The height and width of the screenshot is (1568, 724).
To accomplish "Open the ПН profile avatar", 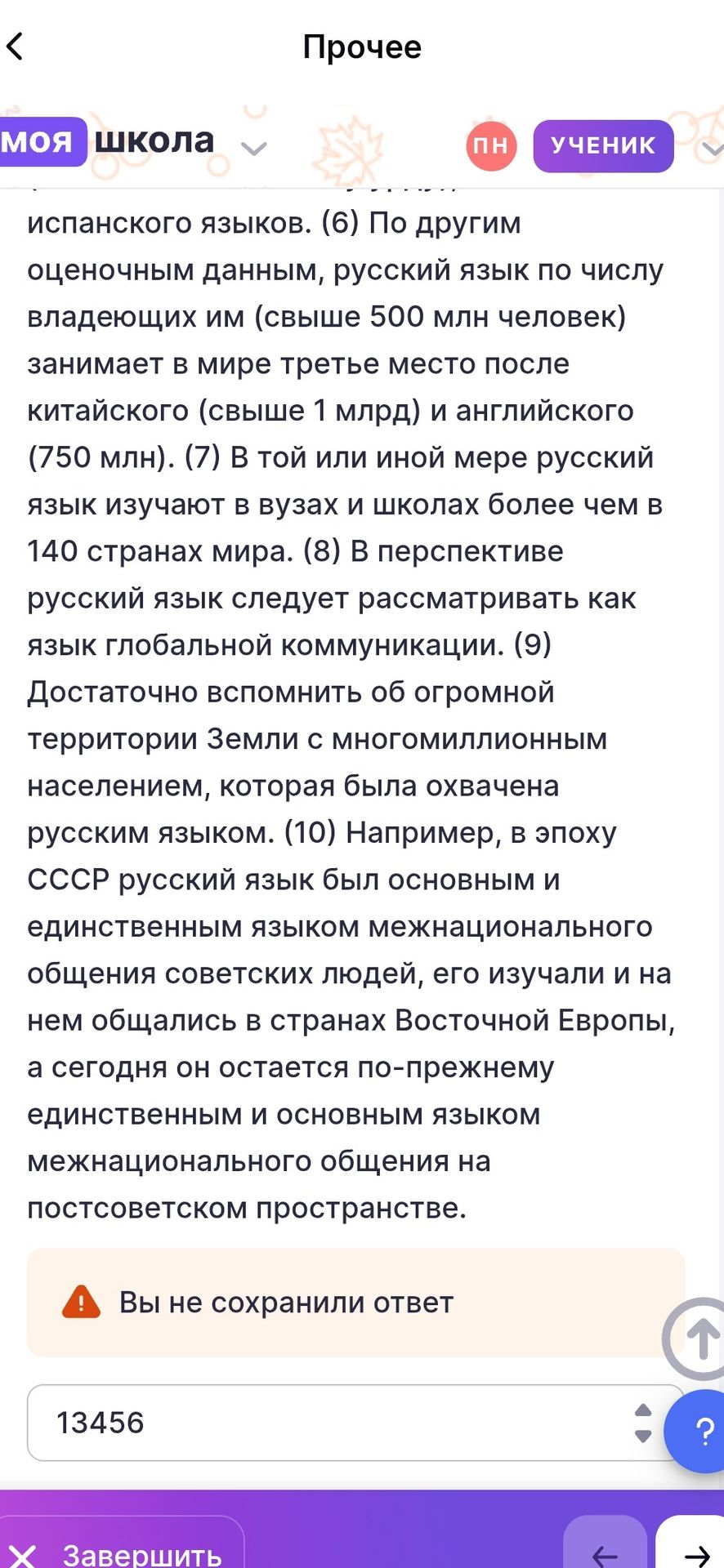I will tap(491, 146).
